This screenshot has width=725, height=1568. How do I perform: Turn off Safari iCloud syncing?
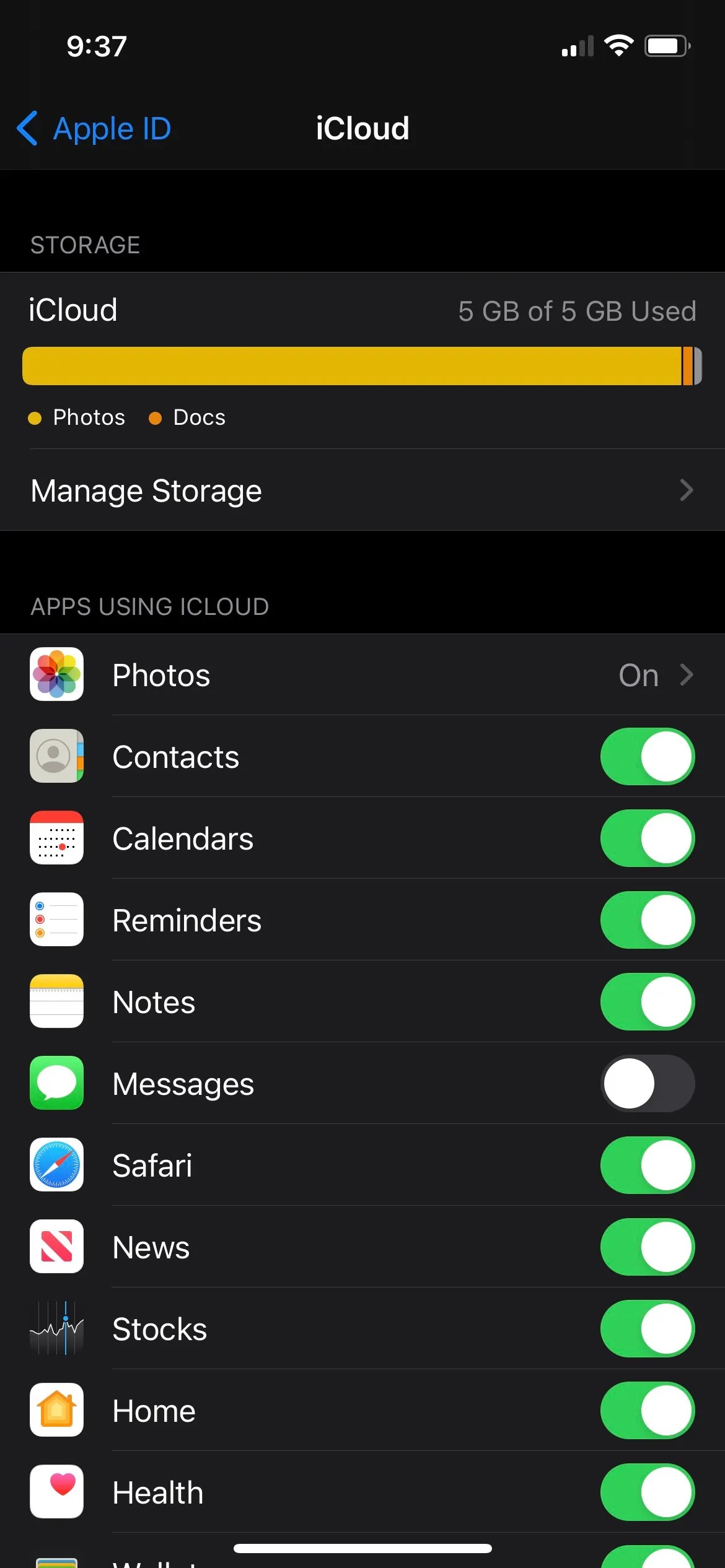pos(647,1165)
